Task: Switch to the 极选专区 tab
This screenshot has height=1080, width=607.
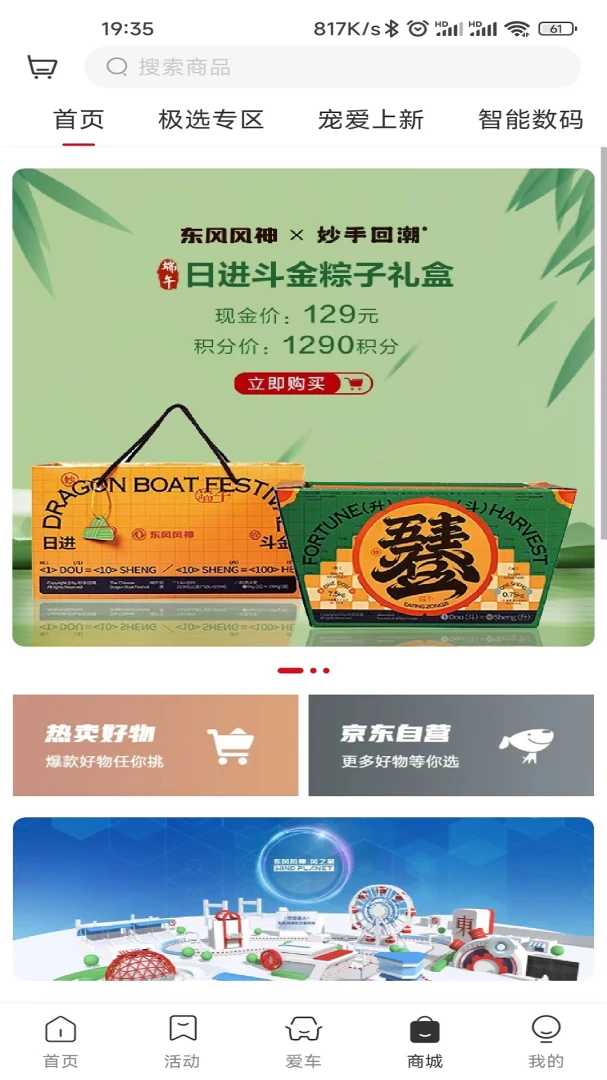Action: pos(211,120)
